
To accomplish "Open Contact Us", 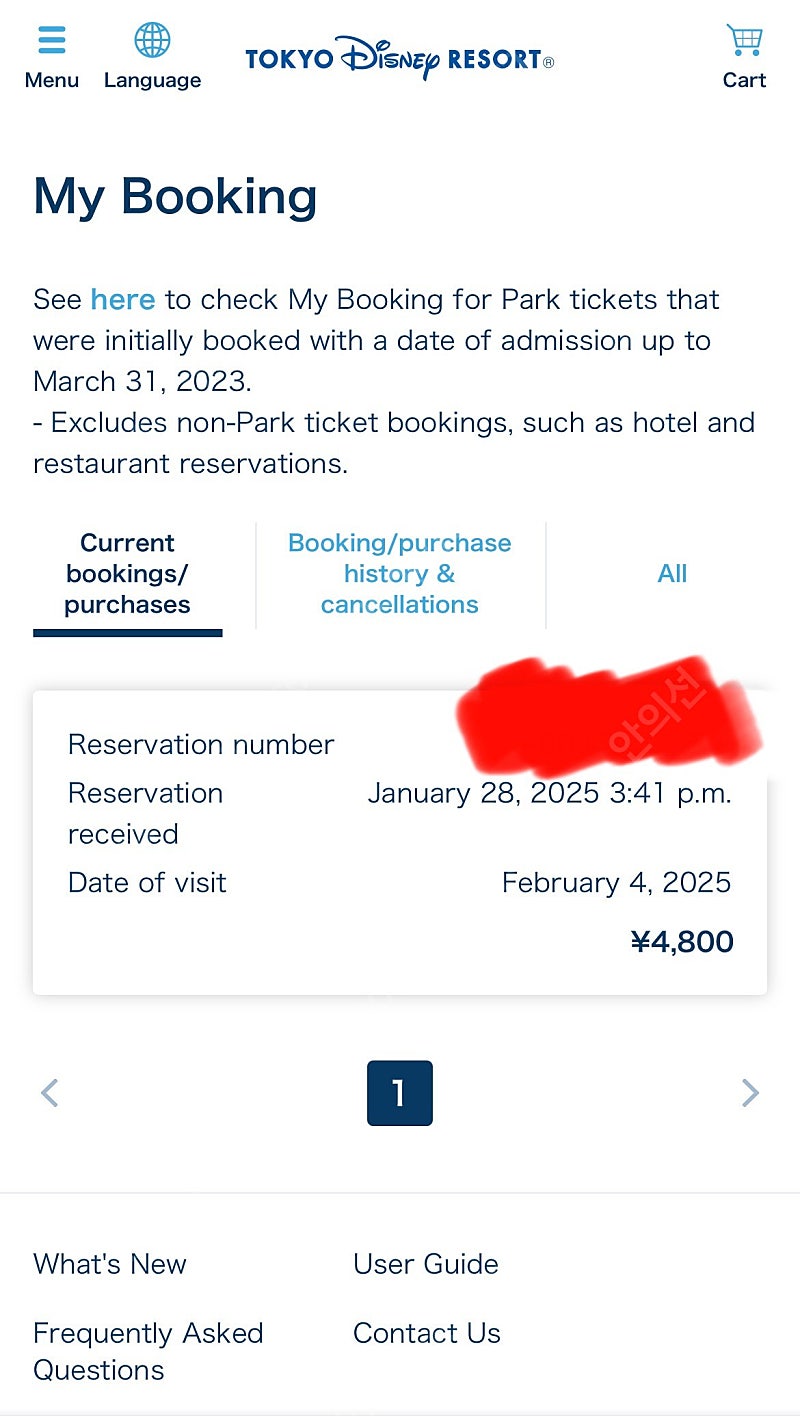I will point(427,1333).
